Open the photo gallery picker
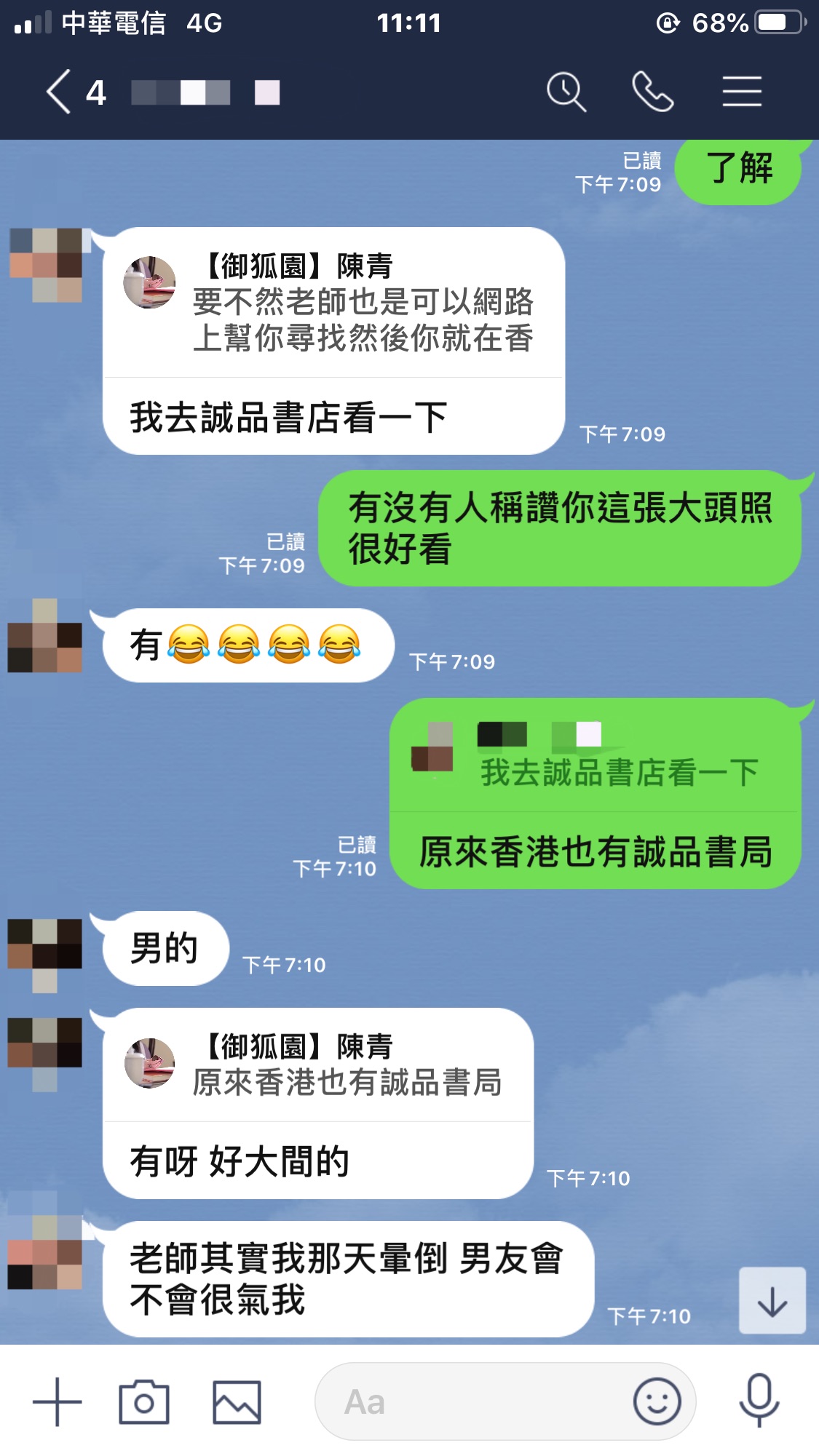Screen dimensions: 819x1456 coord(237,1401)
